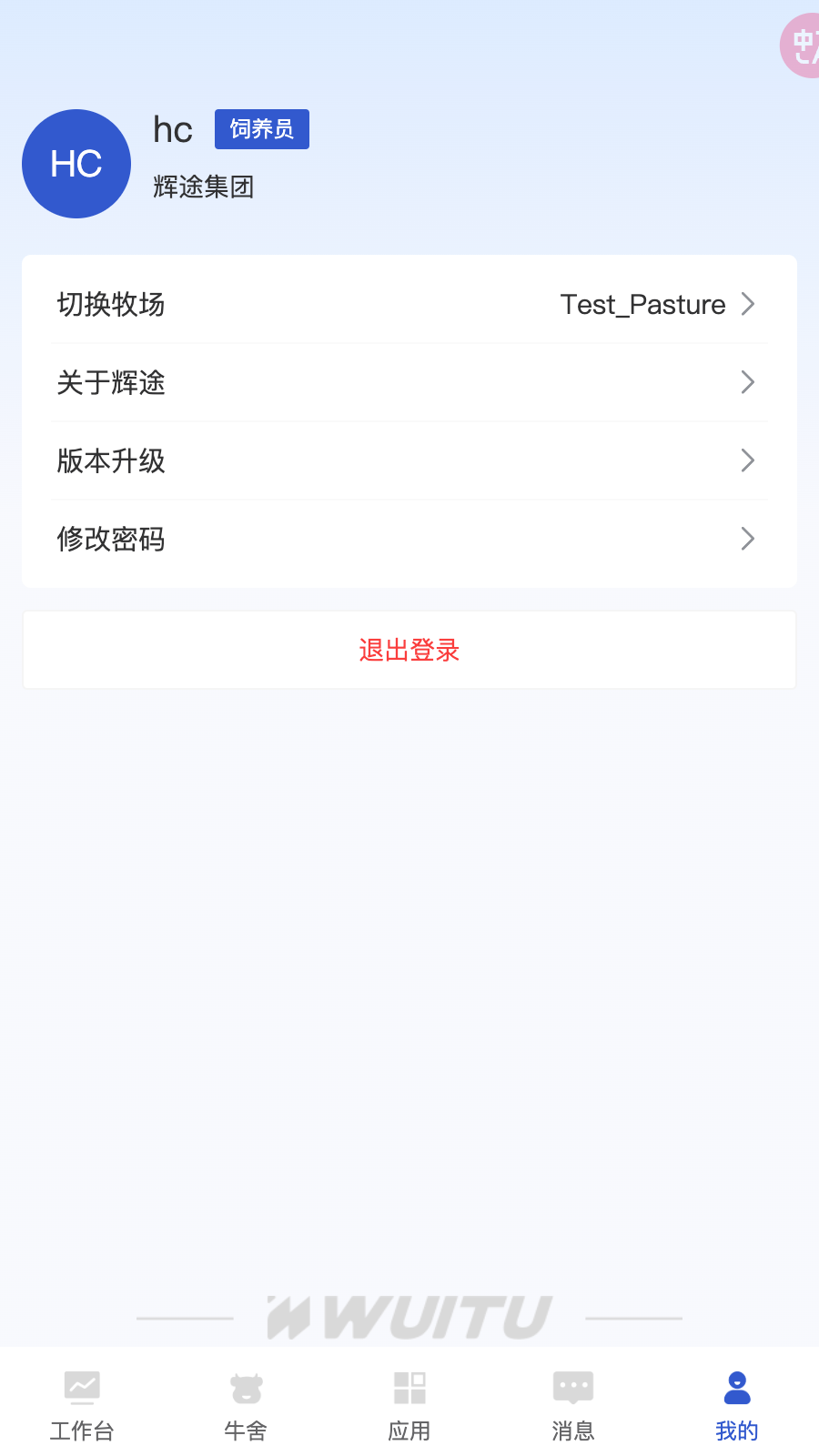Open the 应用 applications grid icon

pyautogui.click(x=409, y=1388)
